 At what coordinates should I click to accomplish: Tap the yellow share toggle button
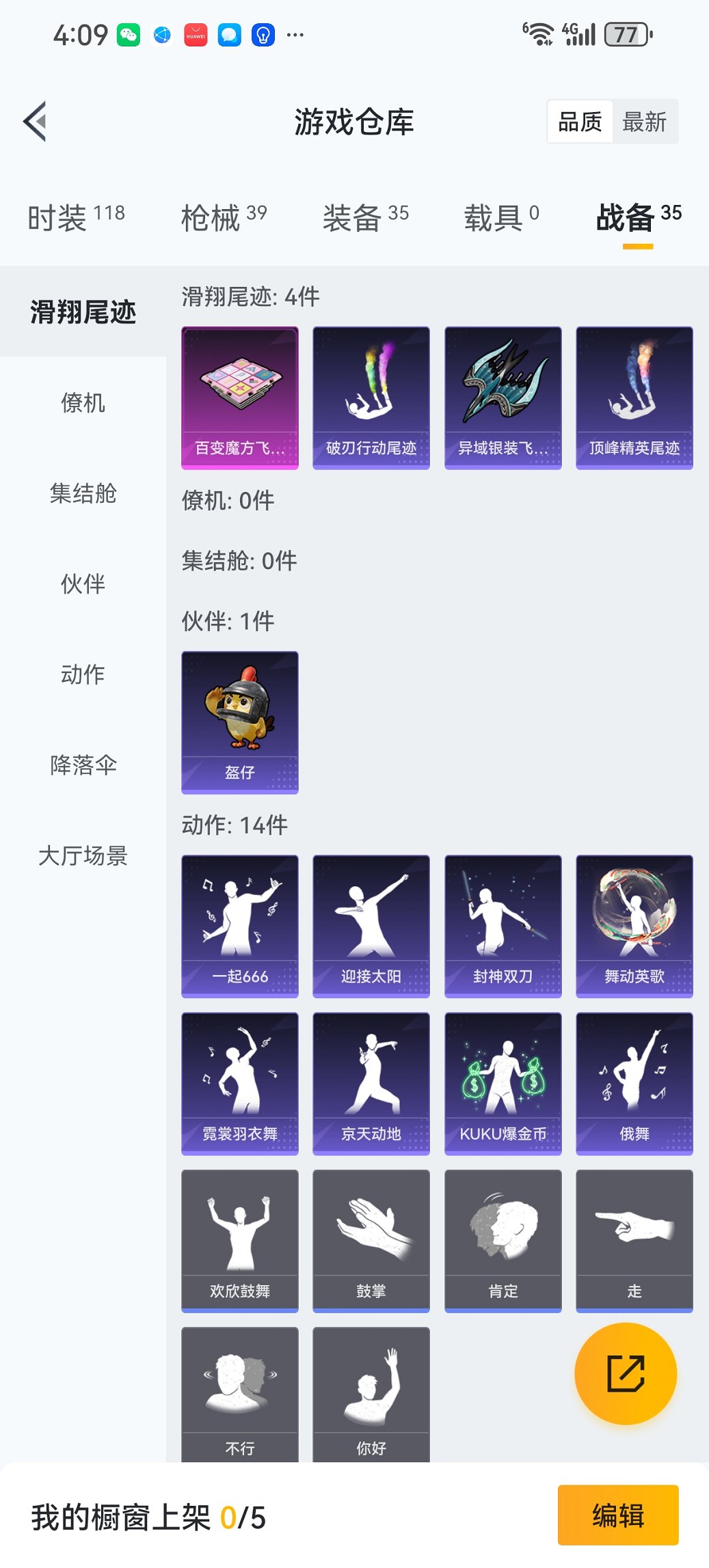point(624,1373)
